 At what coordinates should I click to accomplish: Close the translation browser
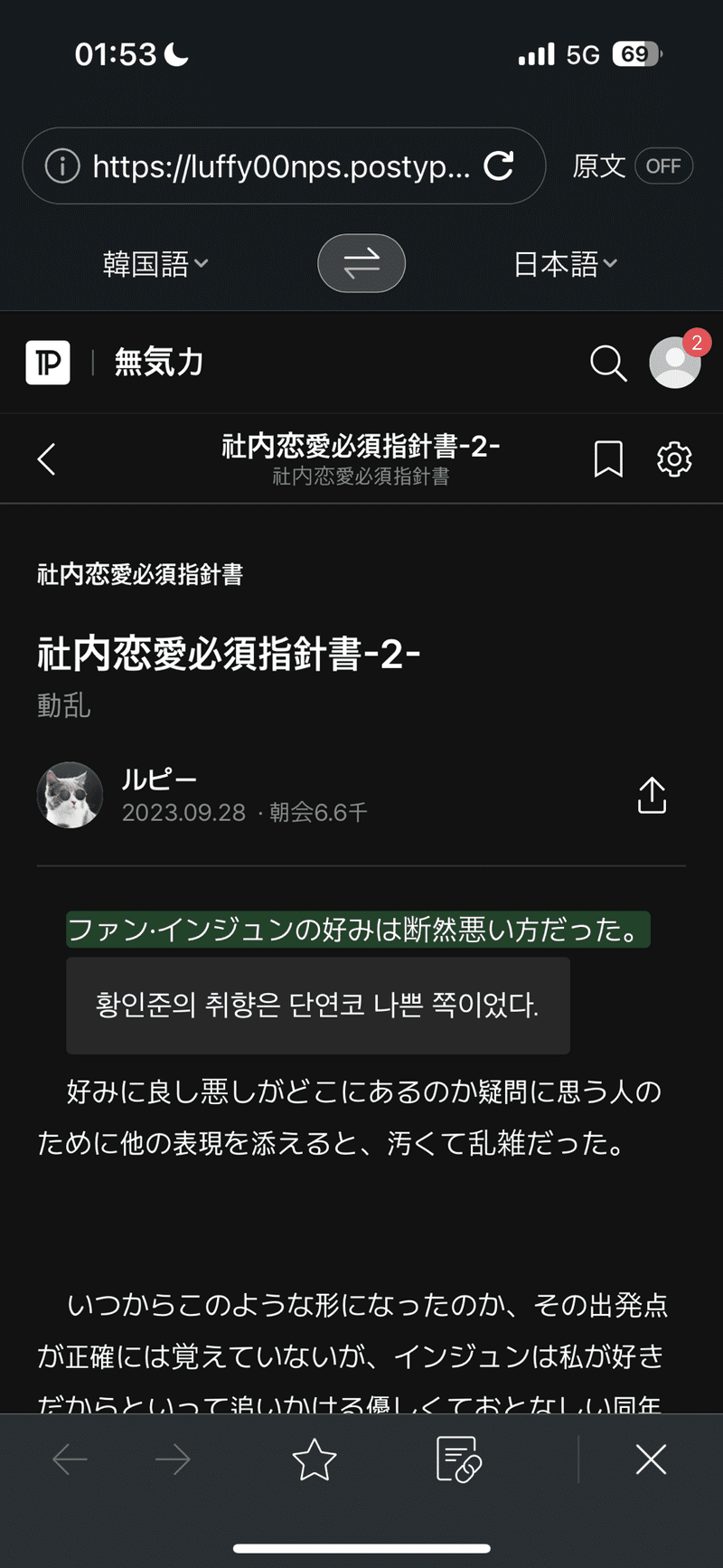[651, 1459]
